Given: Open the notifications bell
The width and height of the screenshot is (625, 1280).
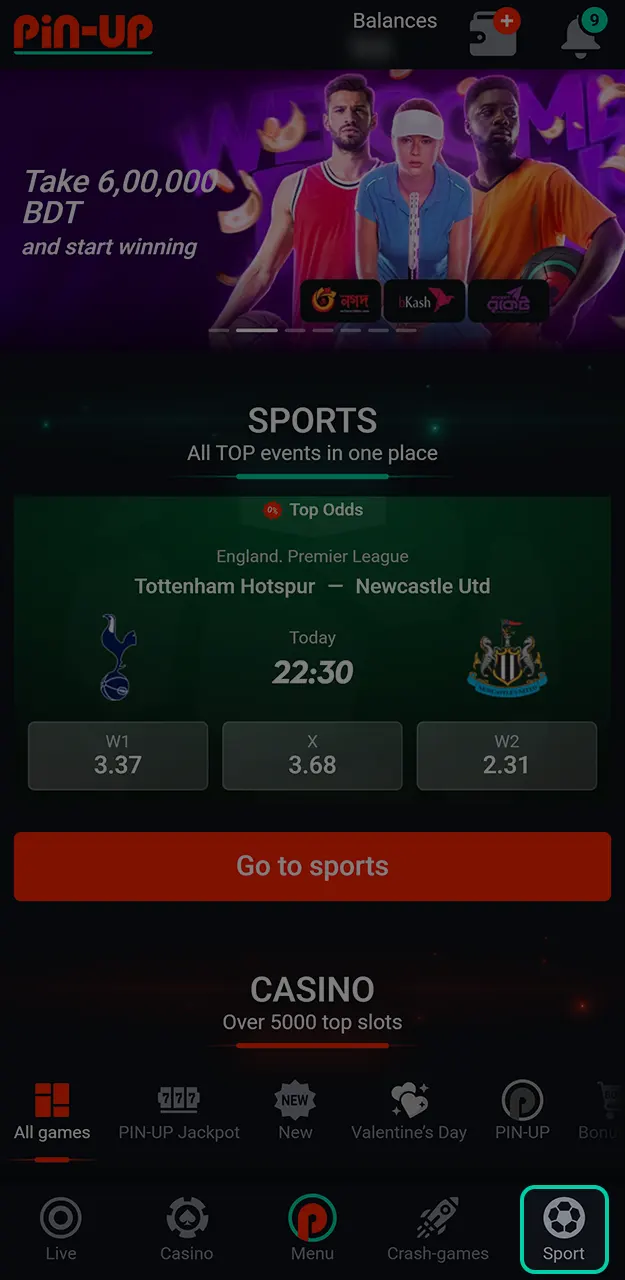Looking at the screenshot, I should point(583,34).
